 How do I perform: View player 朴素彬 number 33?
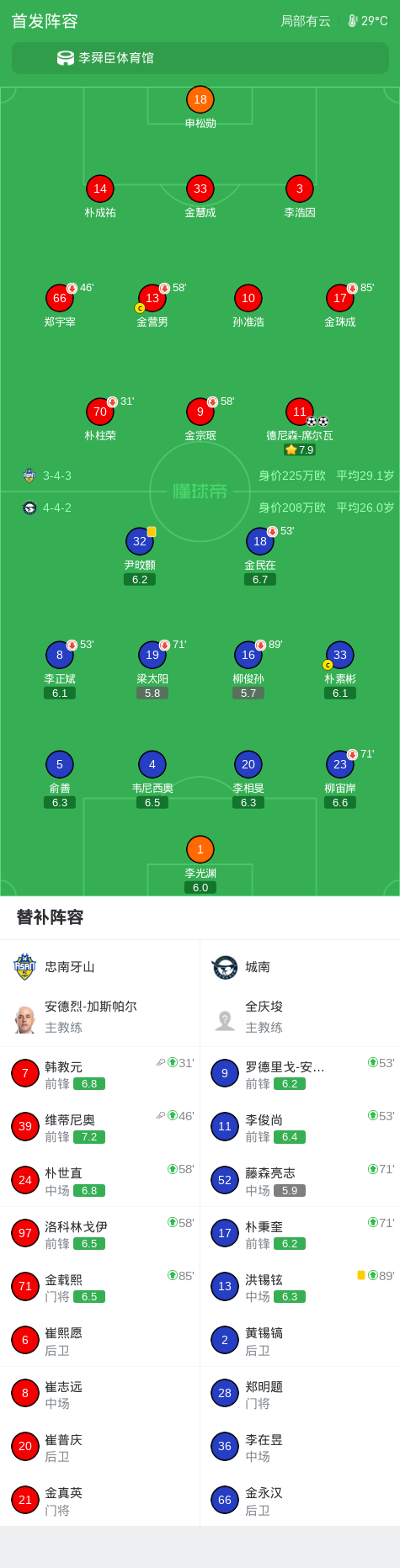[340, 670]
